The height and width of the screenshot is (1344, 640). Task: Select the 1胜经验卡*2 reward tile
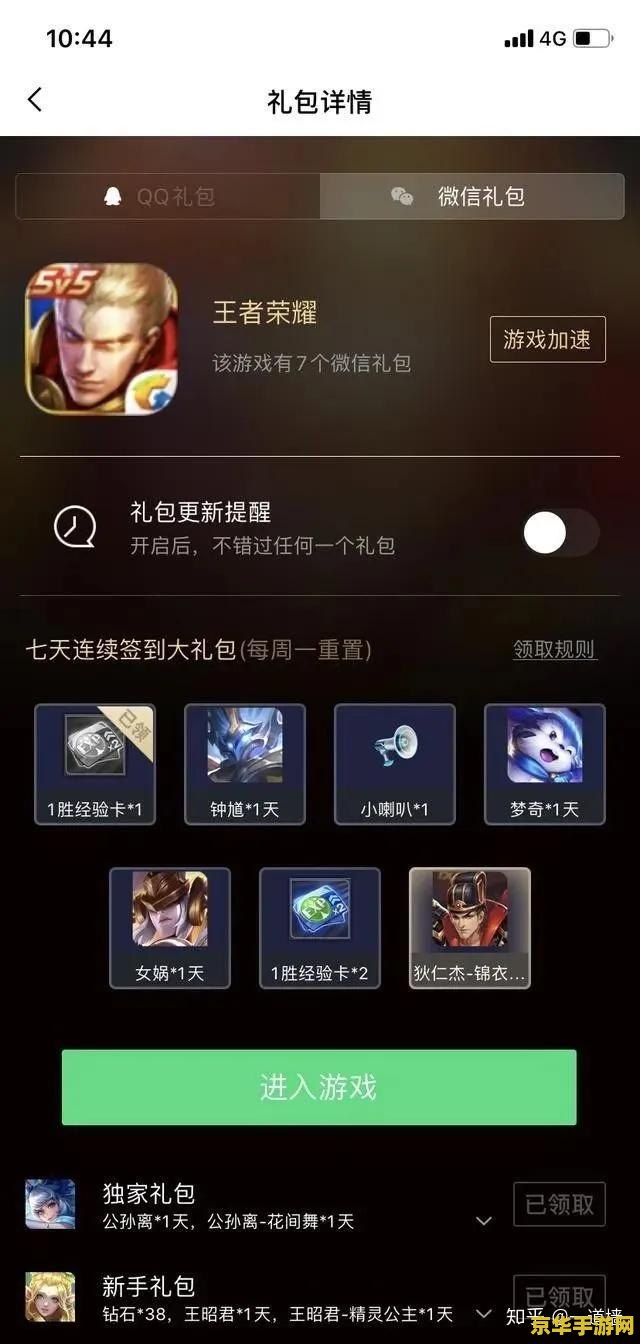(x=320, y=928)
